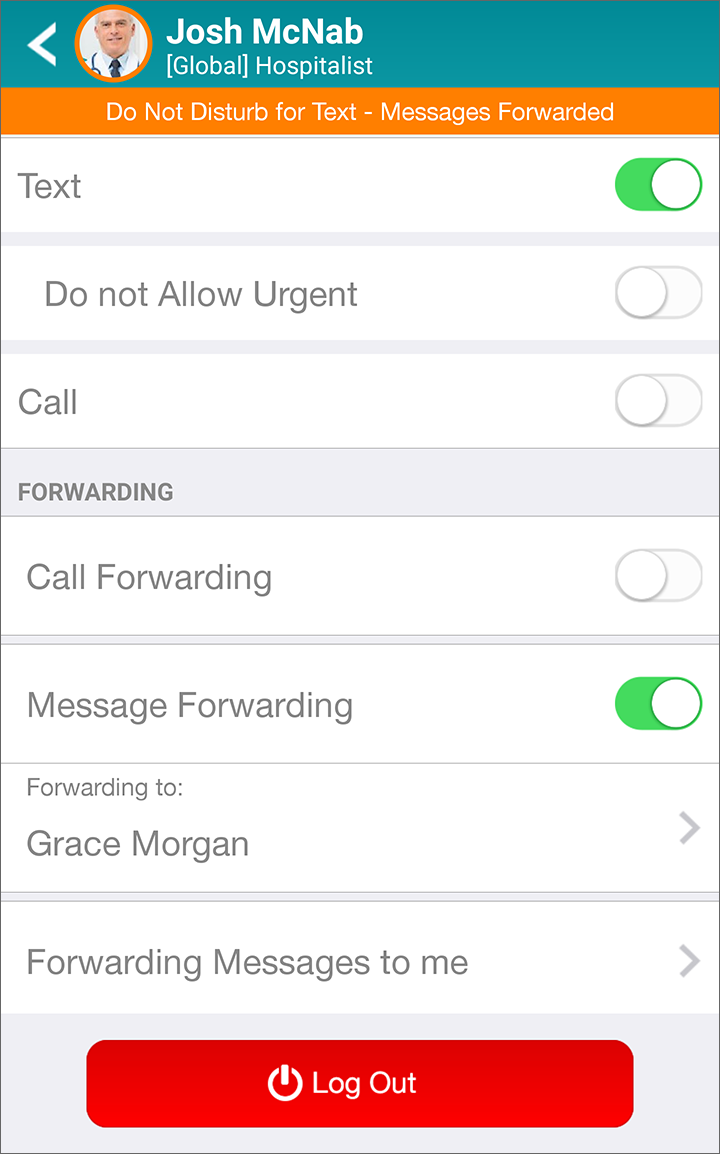The width and height of the screenshot is (720, 1154).
Task: Tap the Do Not Disturb orange banner
Action: (360, 112)
